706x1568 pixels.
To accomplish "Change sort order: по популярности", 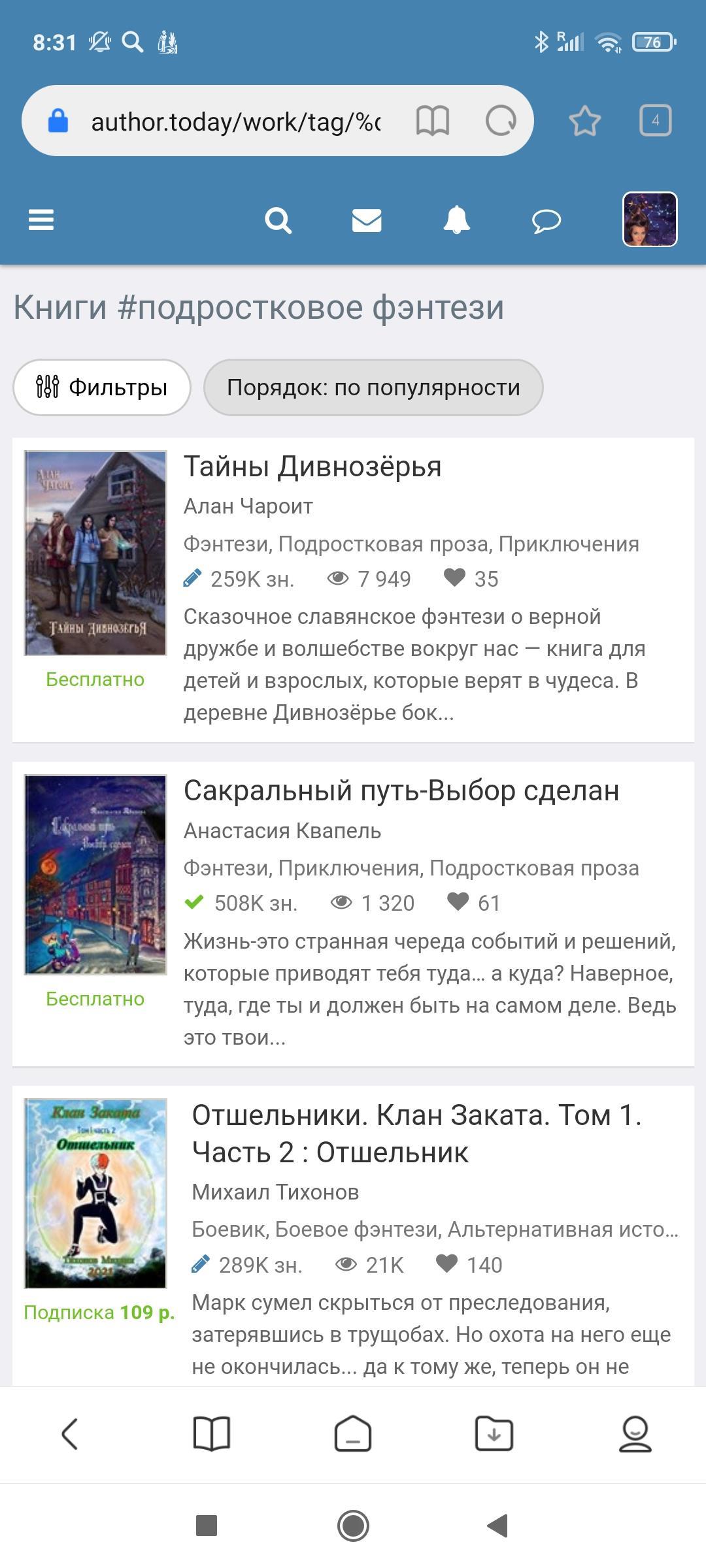I will [x=373, y=387].
